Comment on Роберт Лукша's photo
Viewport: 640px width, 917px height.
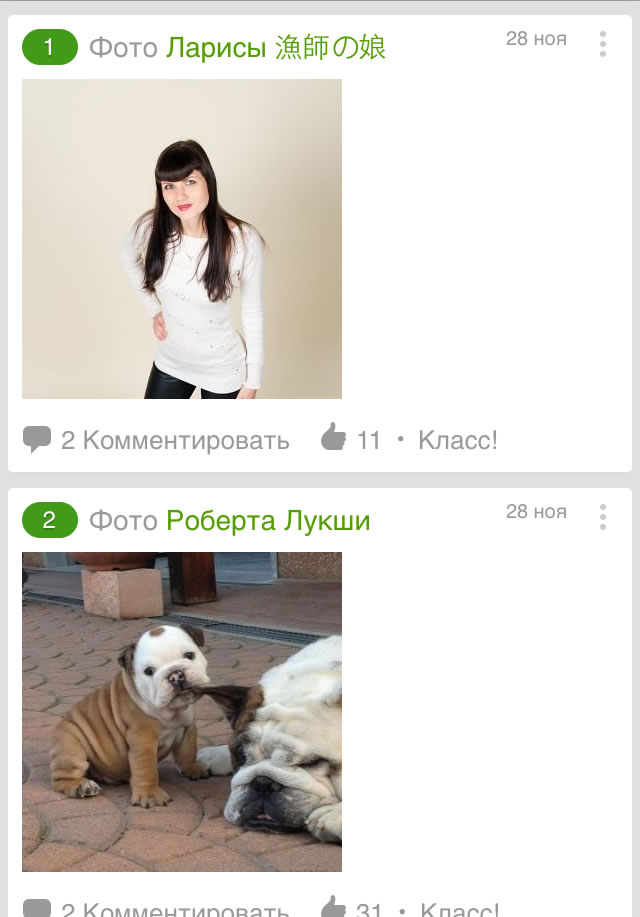[x=157, y=909]
